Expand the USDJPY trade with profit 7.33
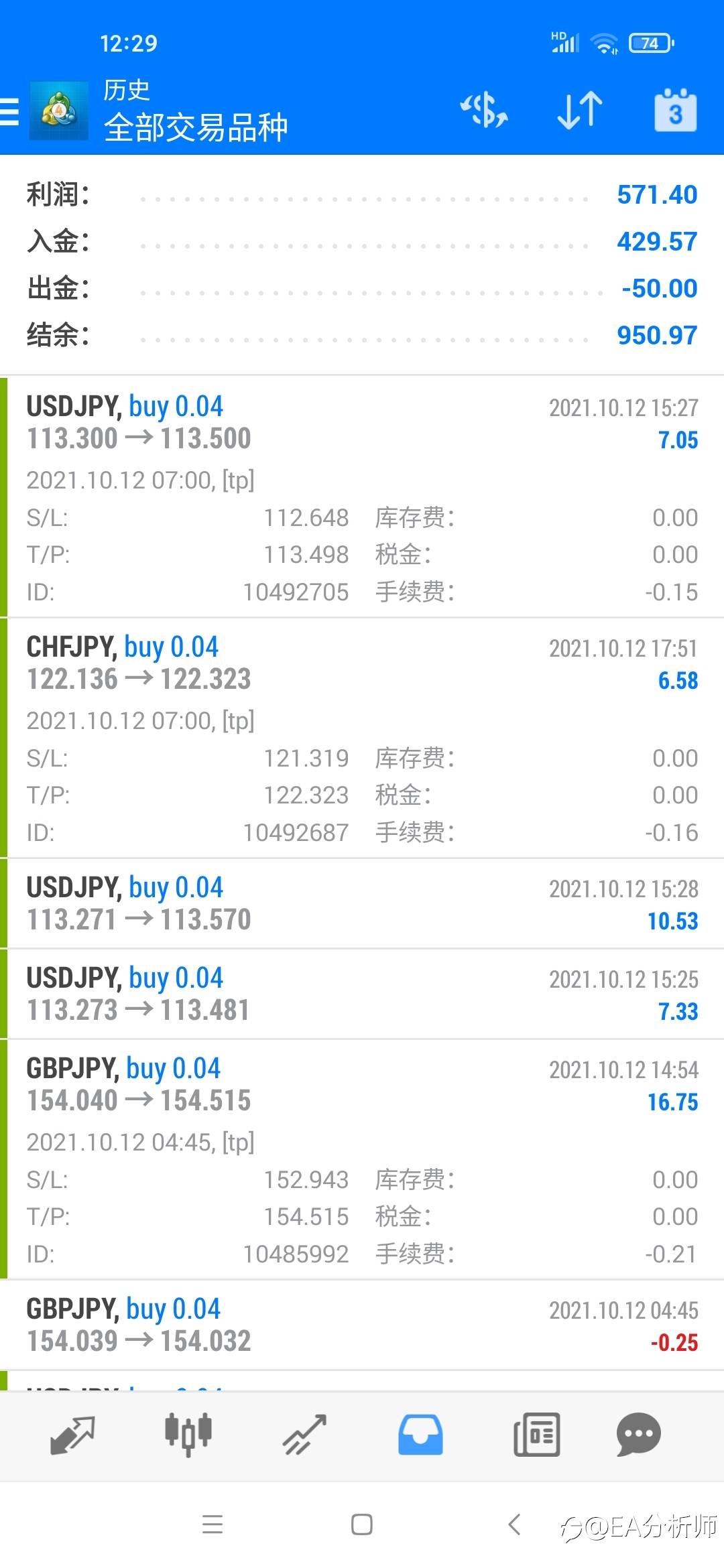The image size is (724, 1568). click(362, 994)
